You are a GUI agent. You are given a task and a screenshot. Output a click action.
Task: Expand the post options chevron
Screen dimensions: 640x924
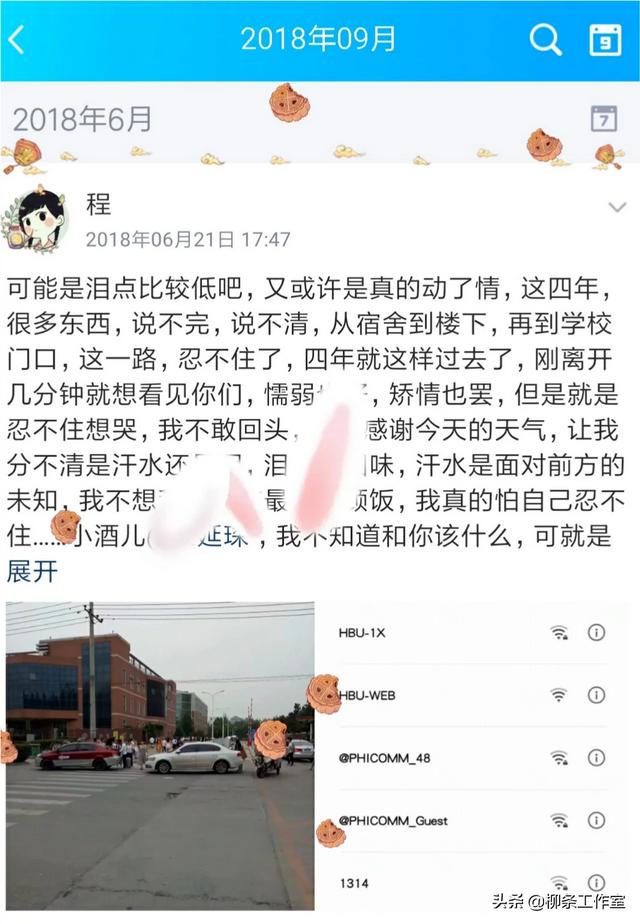617,208
